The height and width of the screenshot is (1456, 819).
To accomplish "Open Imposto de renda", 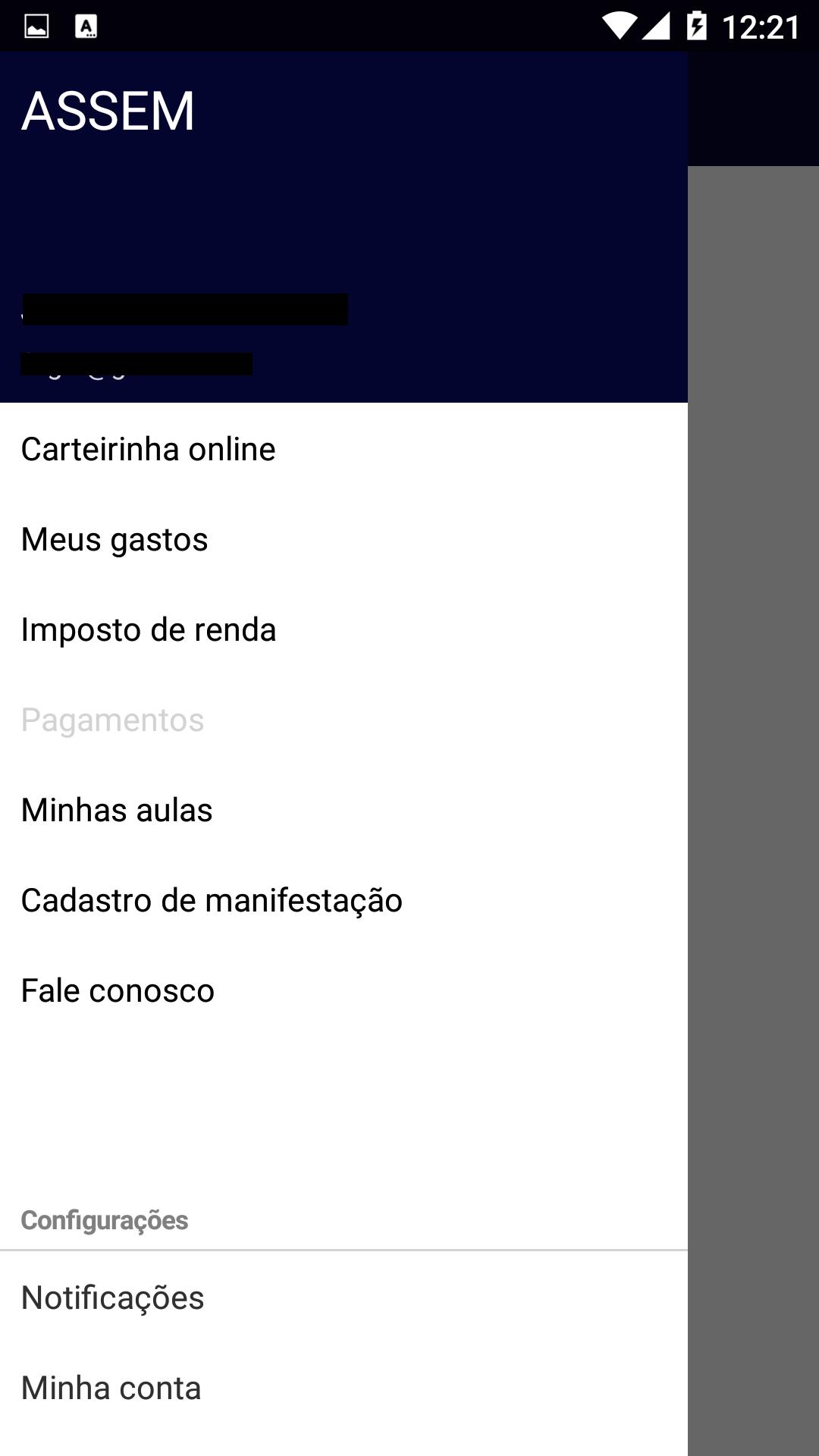I will 149,629.
